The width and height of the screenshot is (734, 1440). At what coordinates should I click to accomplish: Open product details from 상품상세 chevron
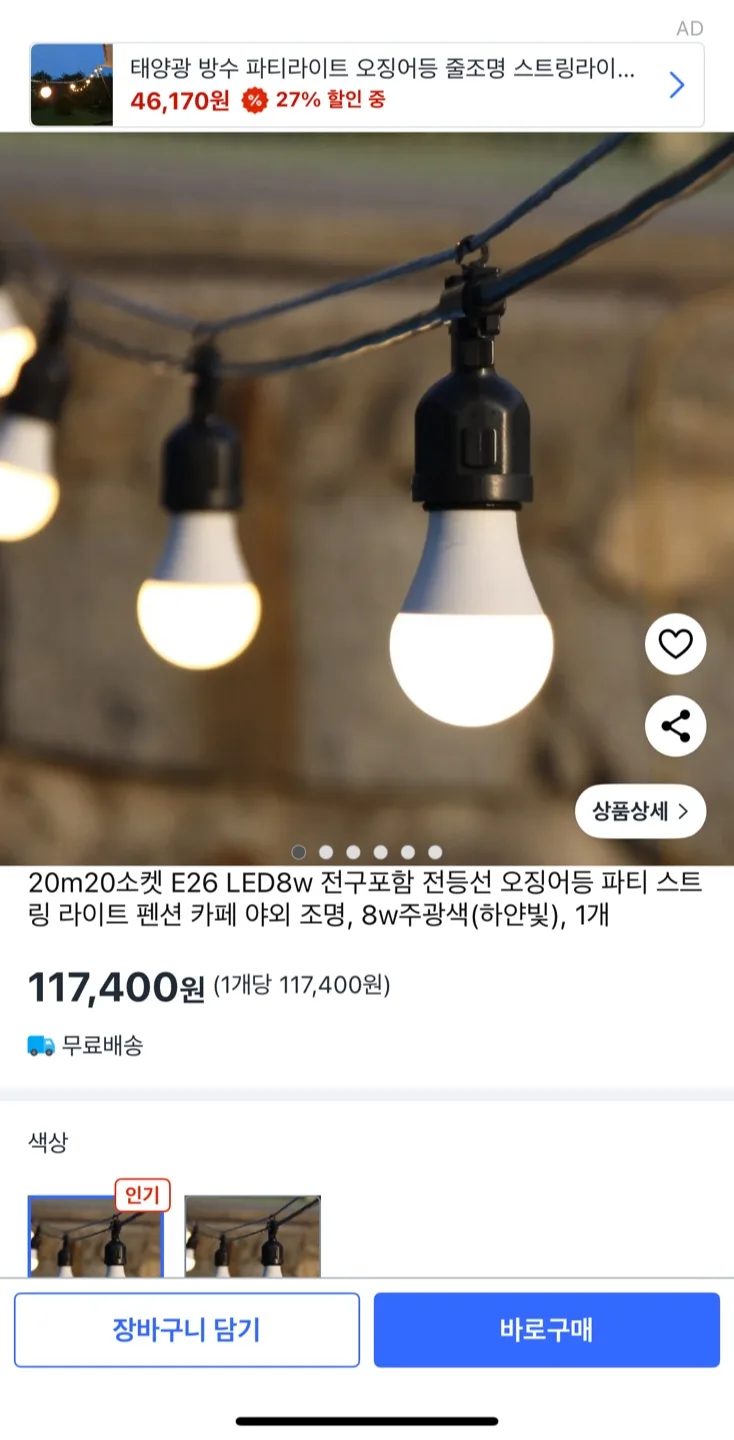pyautogui.click(x=681, y=811)
